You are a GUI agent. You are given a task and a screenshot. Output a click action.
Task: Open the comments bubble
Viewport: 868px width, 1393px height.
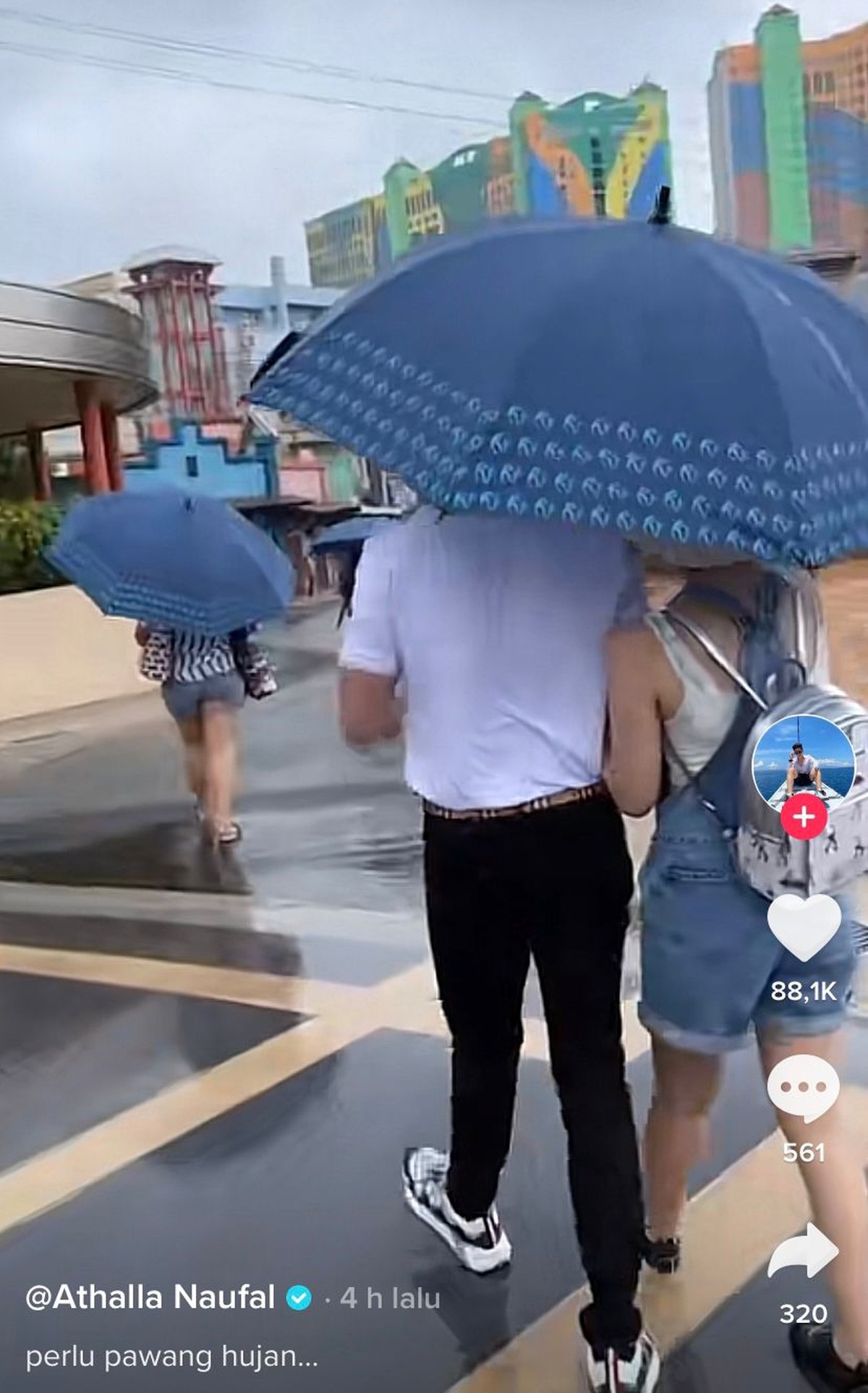[x=804, y=1087]
